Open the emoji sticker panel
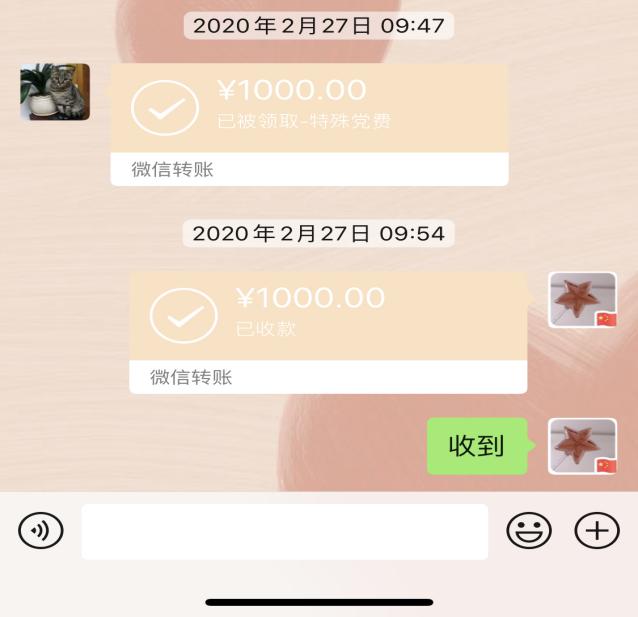 coord(528,531)
